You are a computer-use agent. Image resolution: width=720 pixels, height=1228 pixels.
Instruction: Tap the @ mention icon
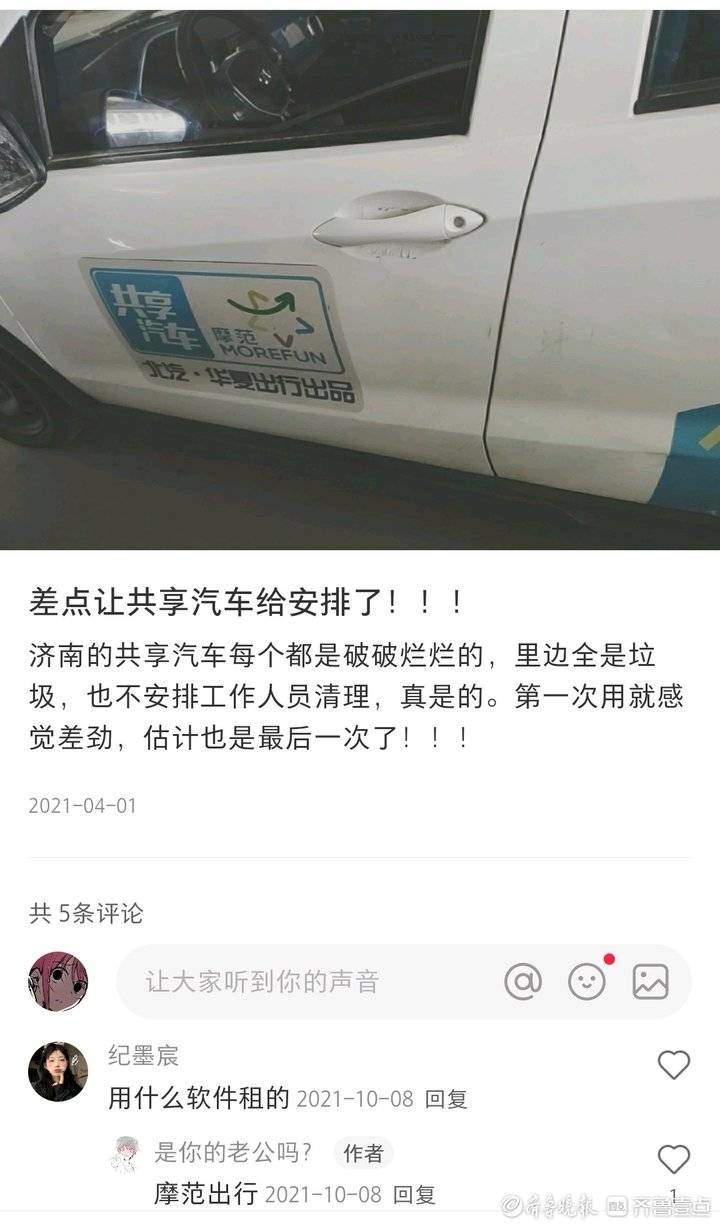[523, 982]
